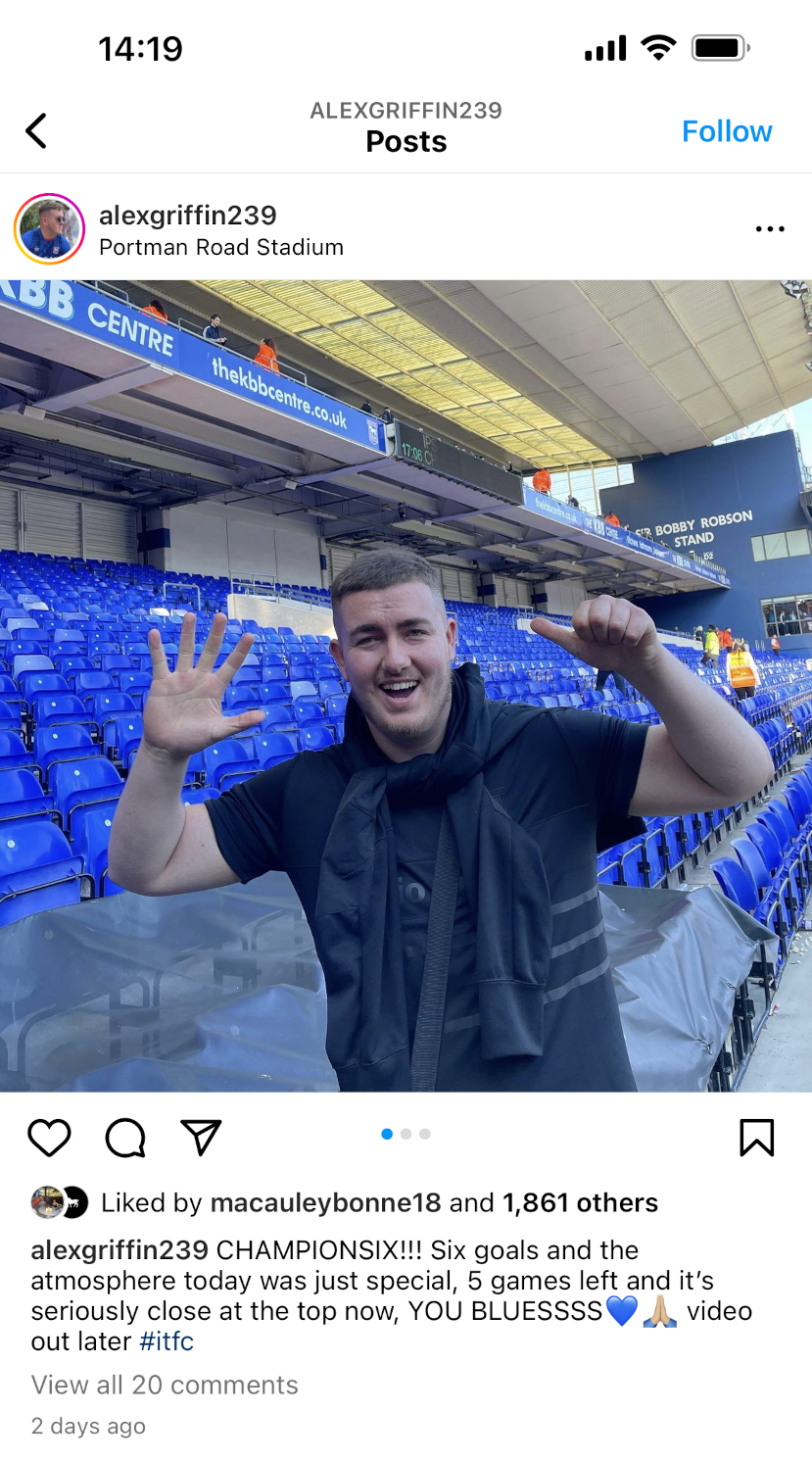
Task: Open the post's three-dot options menu
Action: click(769, 229)
